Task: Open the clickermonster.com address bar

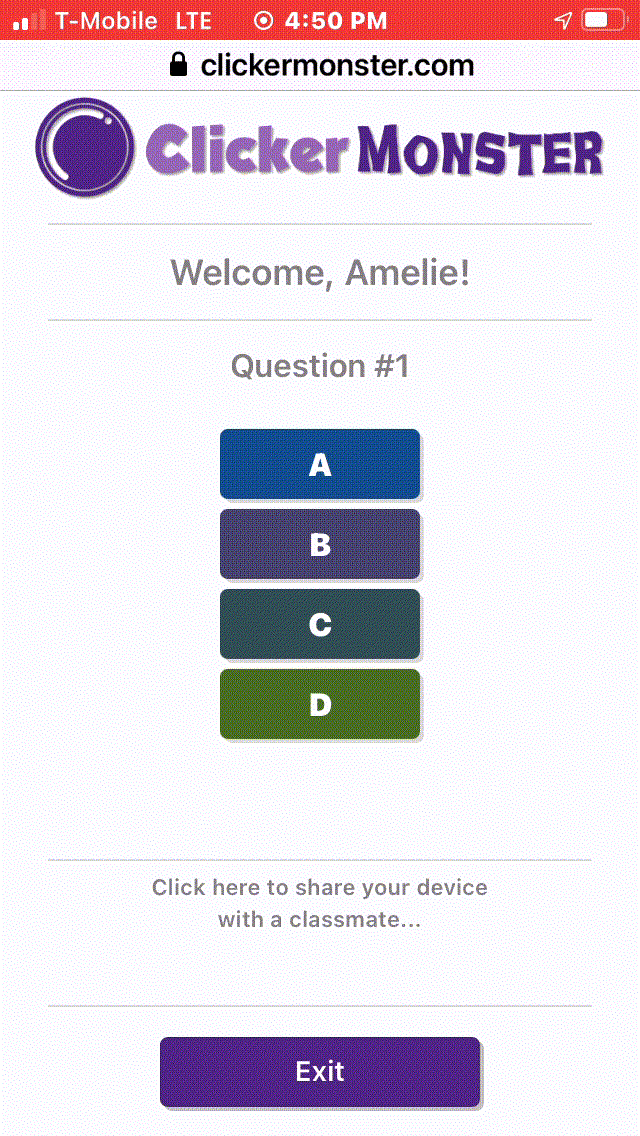Action: pyautogui.click(x=320, y=66)
